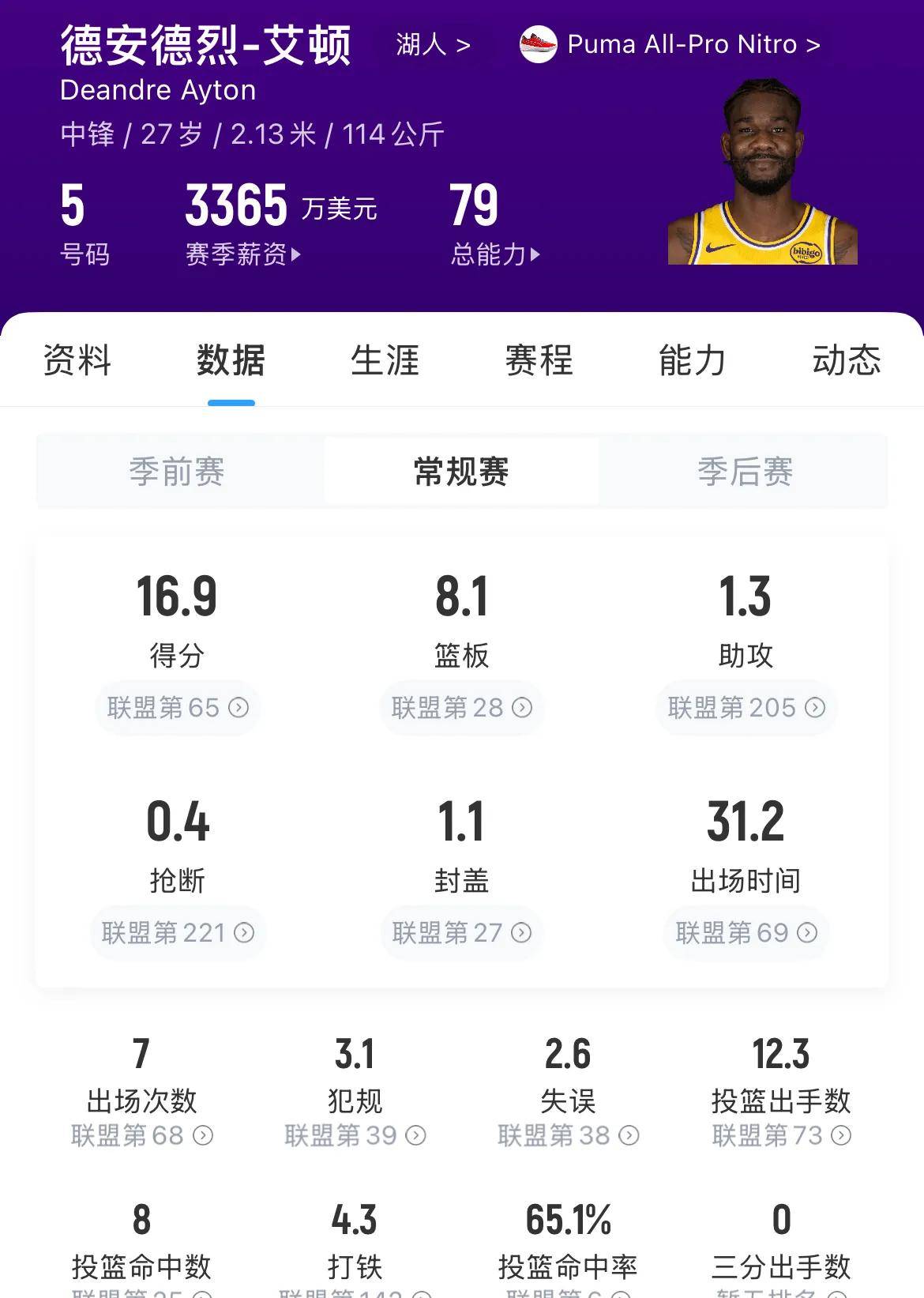This screenshot has height=1298, width=924.
Task: Click the 动态 section link
Action: click(x=847, y=360)
